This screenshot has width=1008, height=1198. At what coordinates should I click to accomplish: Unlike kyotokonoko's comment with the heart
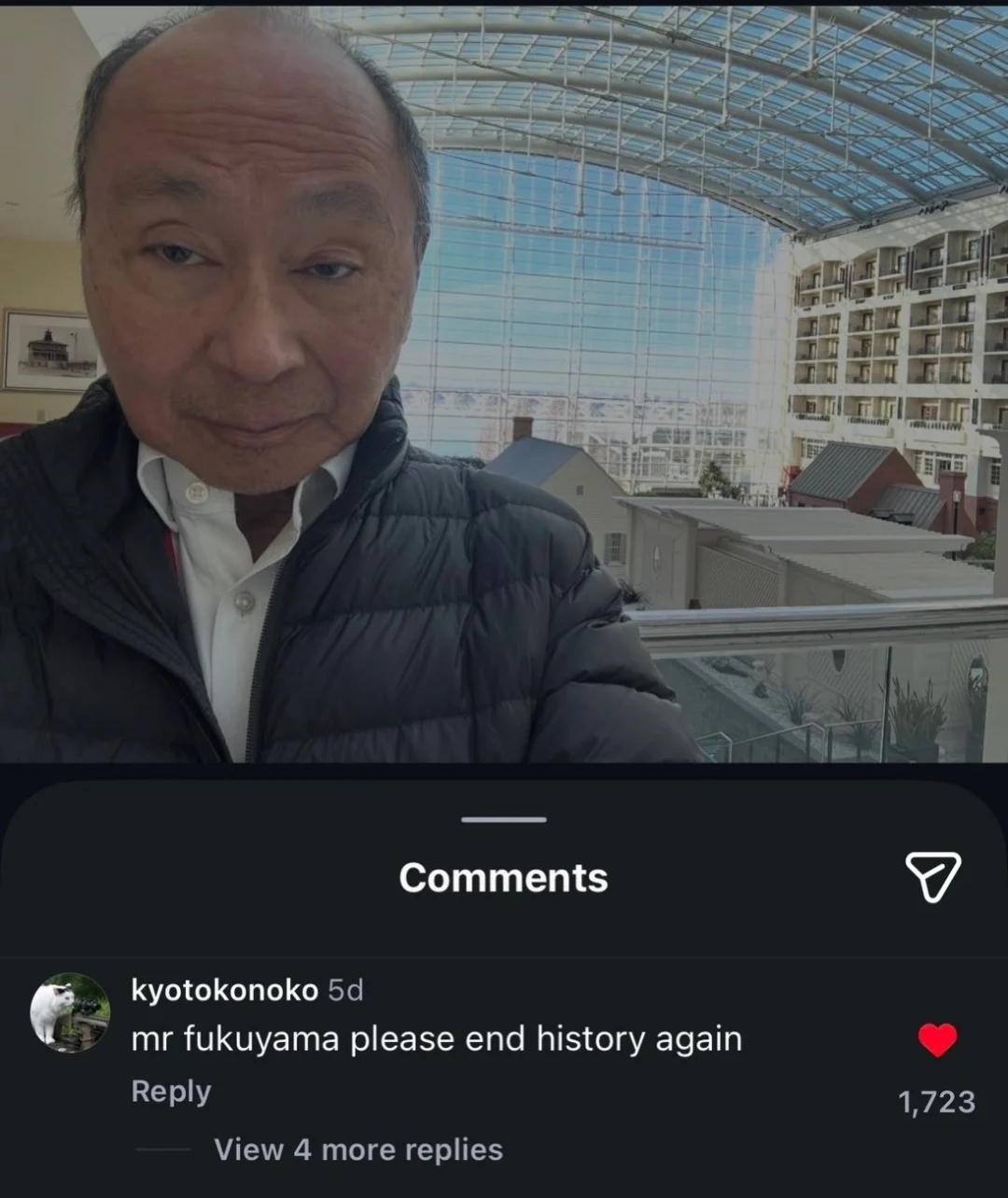pos(937,1039)
